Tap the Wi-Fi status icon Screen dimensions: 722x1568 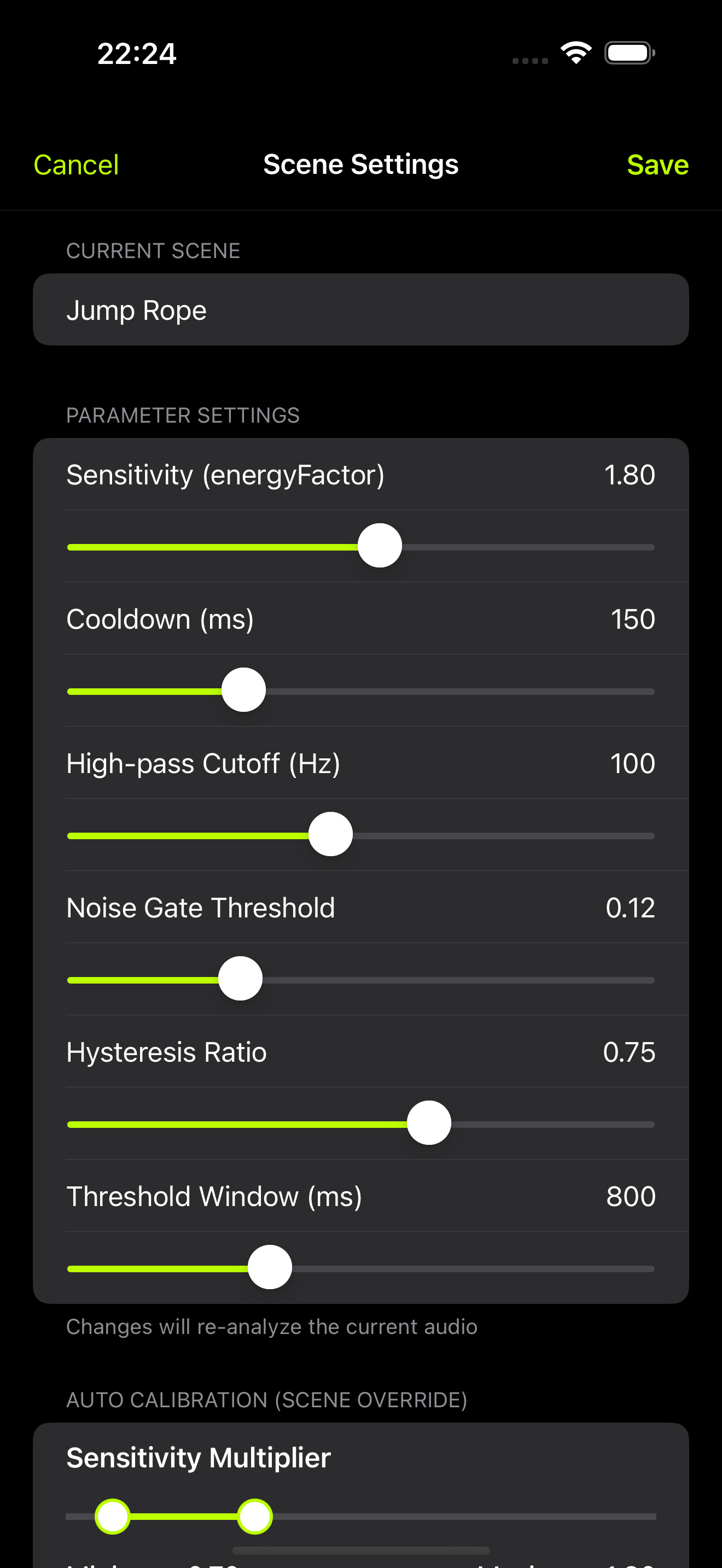click(x=575, y=52)
